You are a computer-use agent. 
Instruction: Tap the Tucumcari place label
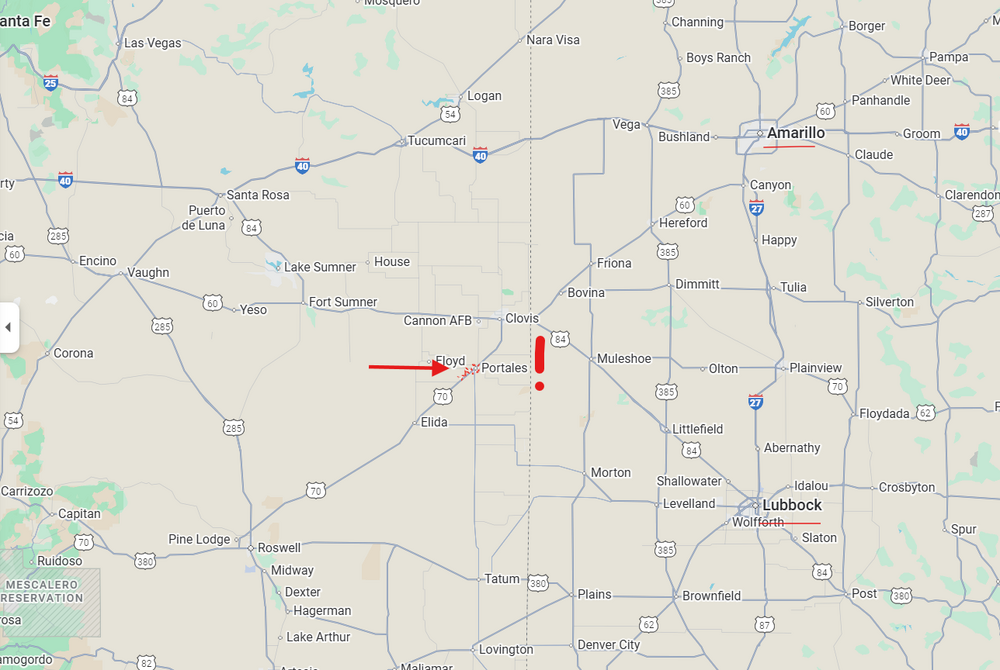click(x=437, y=141)
